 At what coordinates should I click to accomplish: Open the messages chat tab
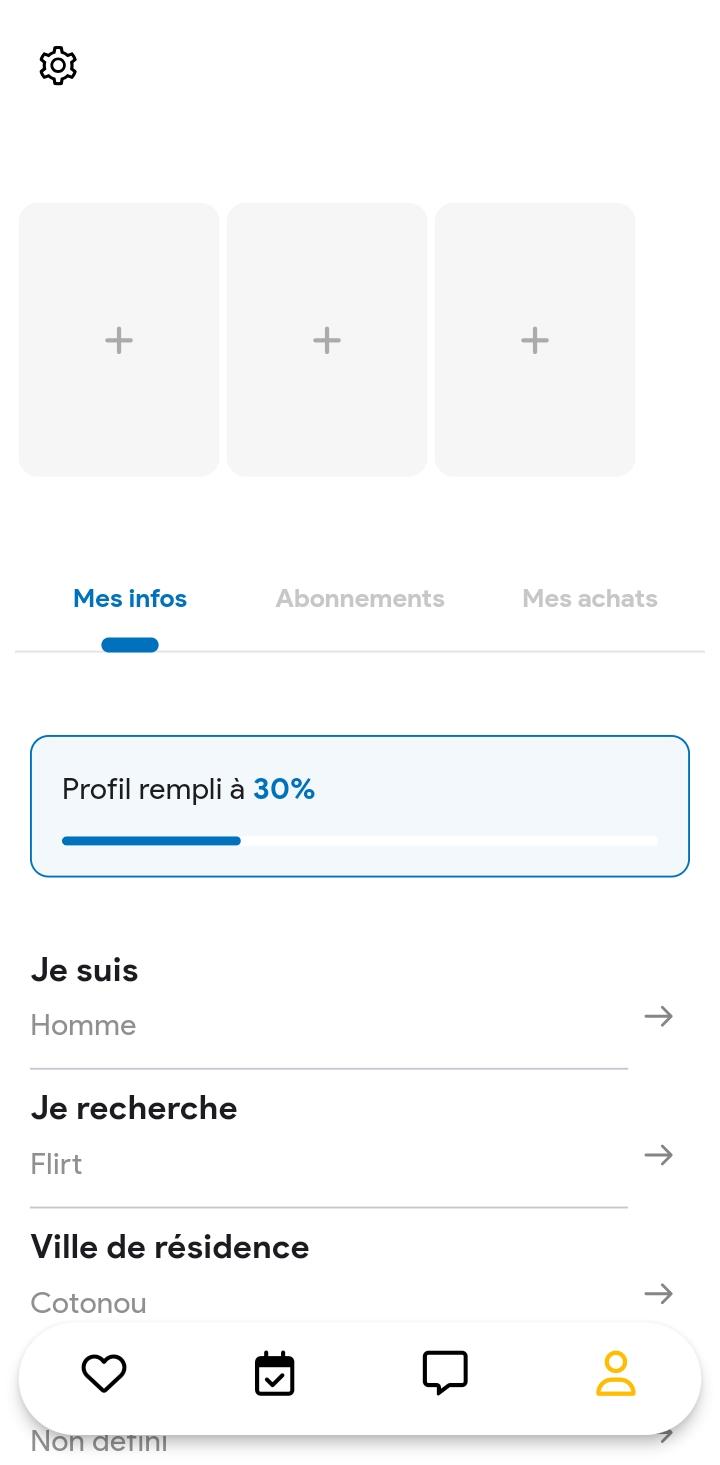point(445,1373)
